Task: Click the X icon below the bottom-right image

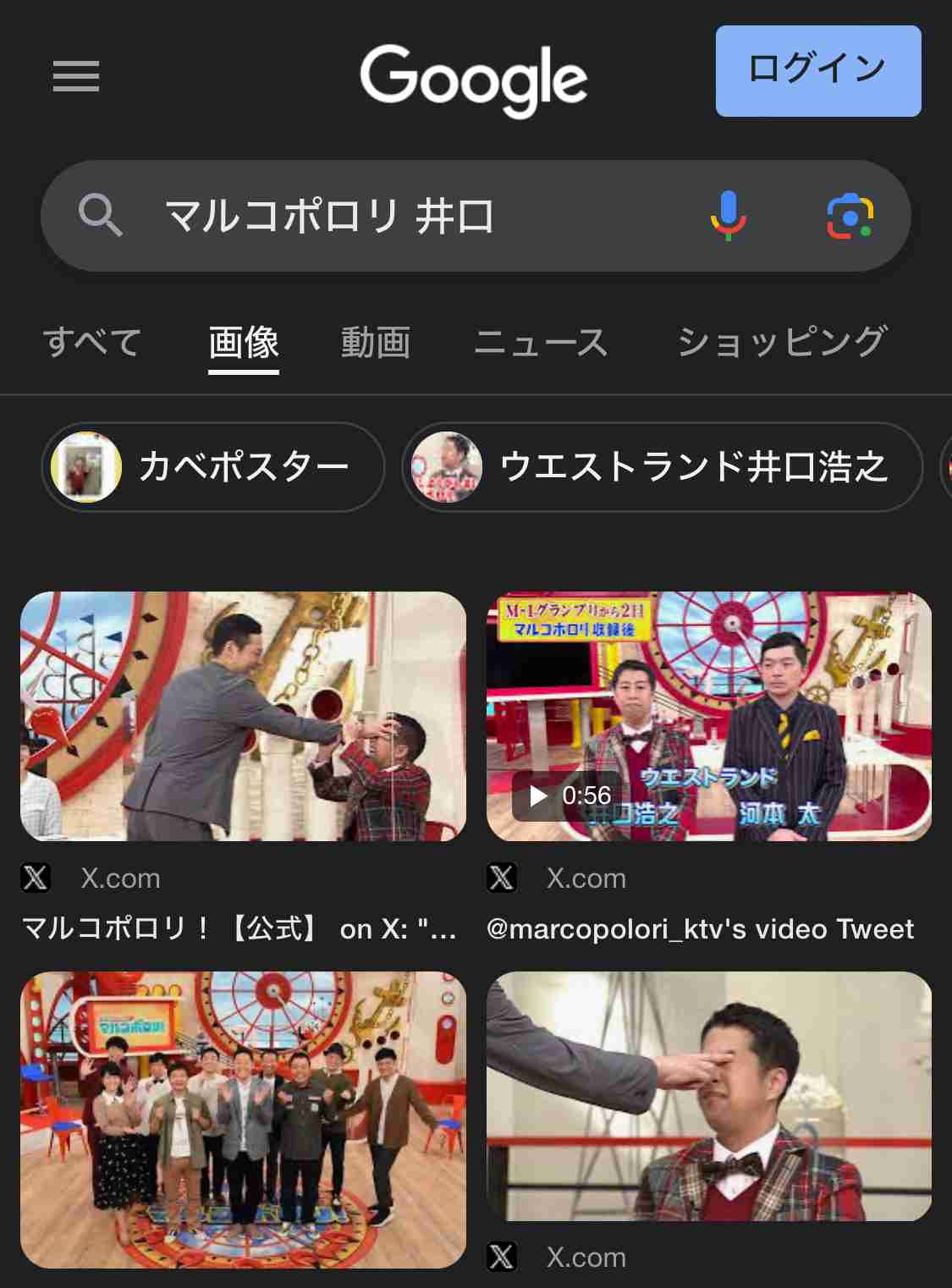Action: click(x=503, y=1258)
